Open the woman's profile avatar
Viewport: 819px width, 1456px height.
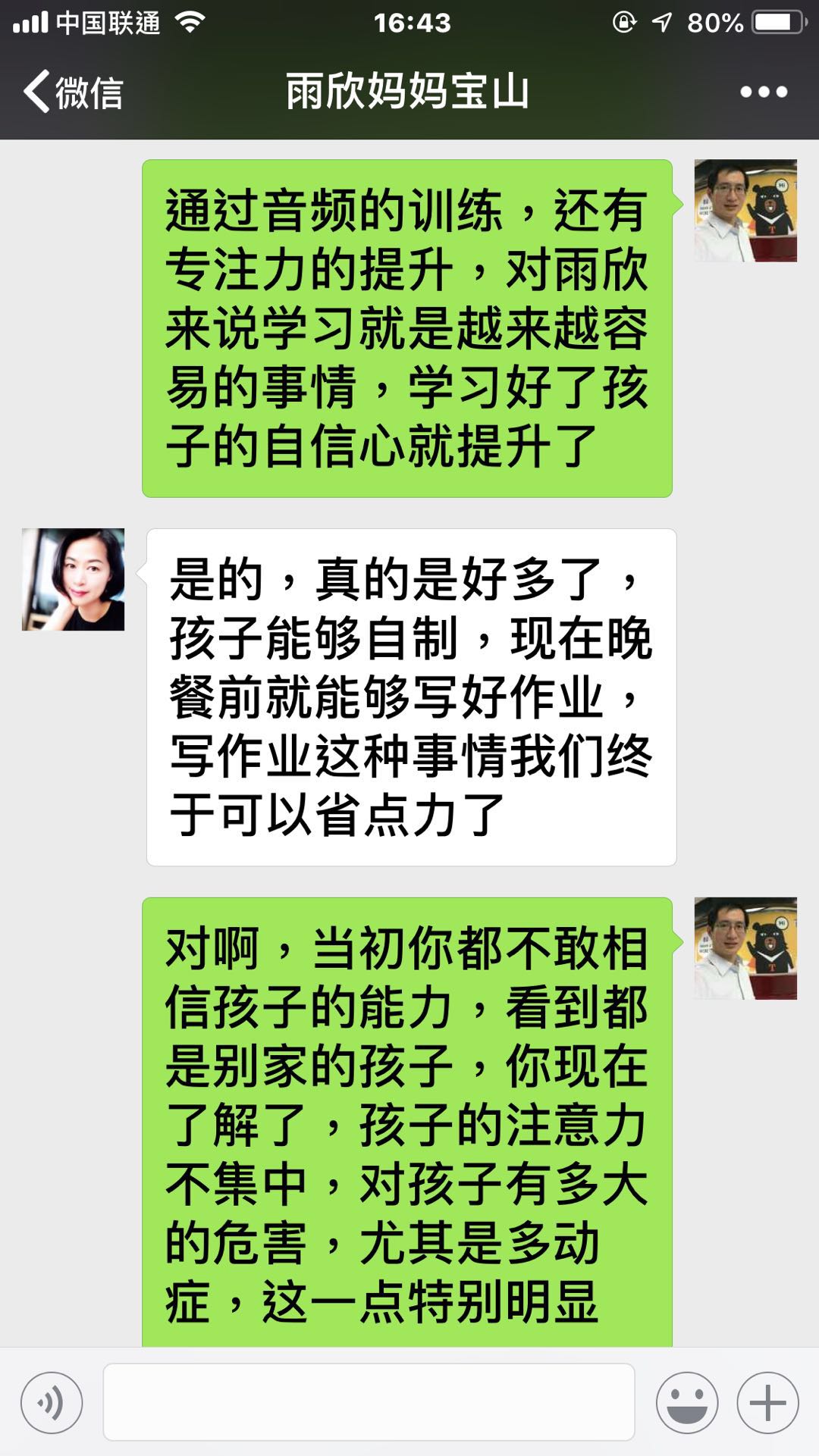[73, 580]
